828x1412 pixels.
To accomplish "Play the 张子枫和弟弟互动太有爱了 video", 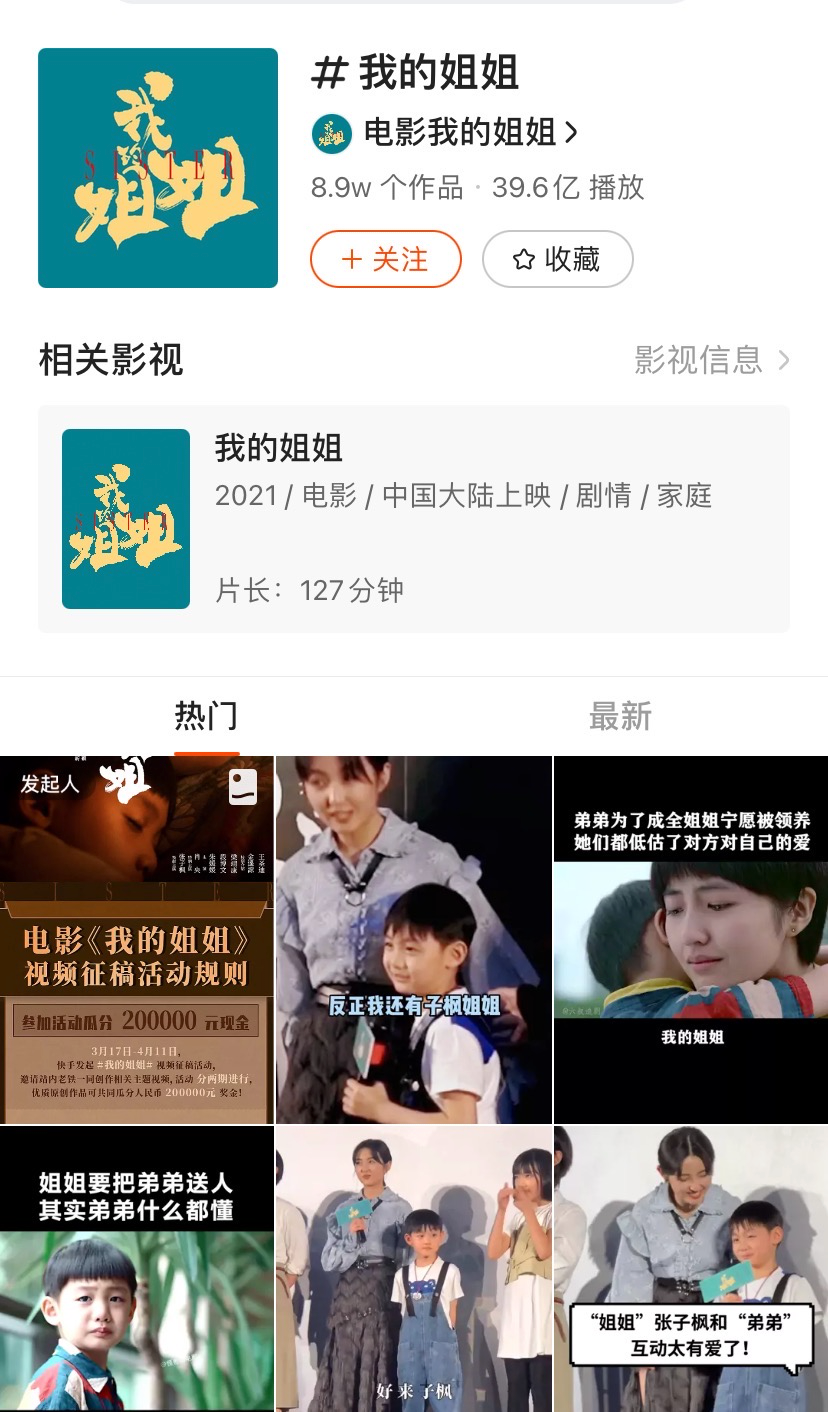I will coord(690,1268).
